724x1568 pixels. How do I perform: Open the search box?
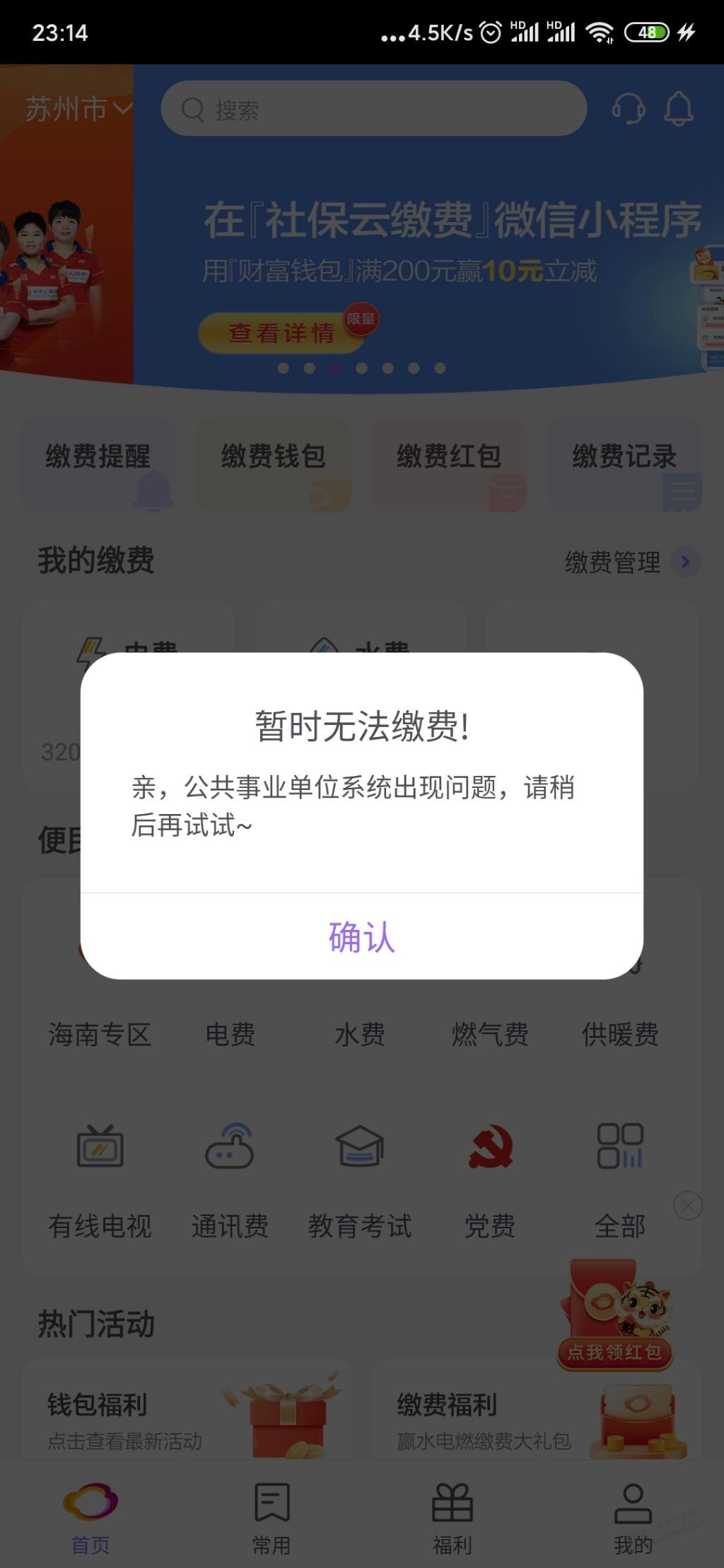(373, 109)
